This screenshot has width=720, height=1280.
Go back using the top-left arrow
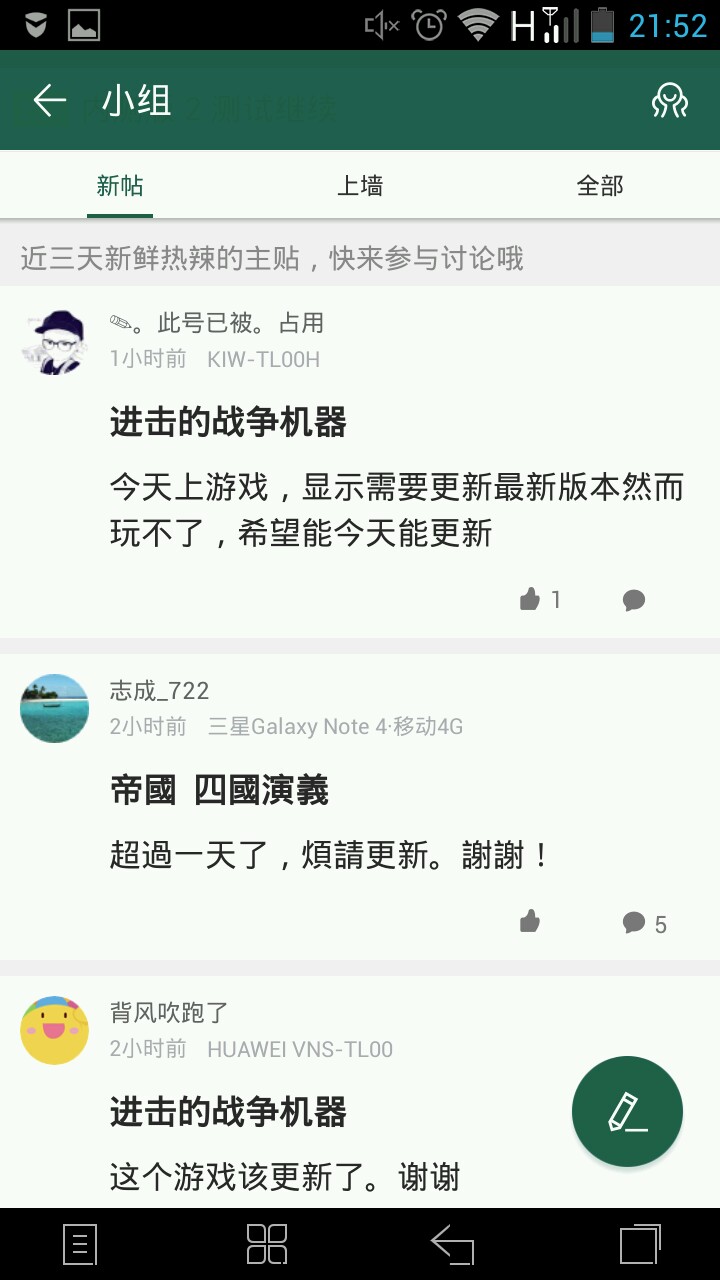[x=49, y=101]
